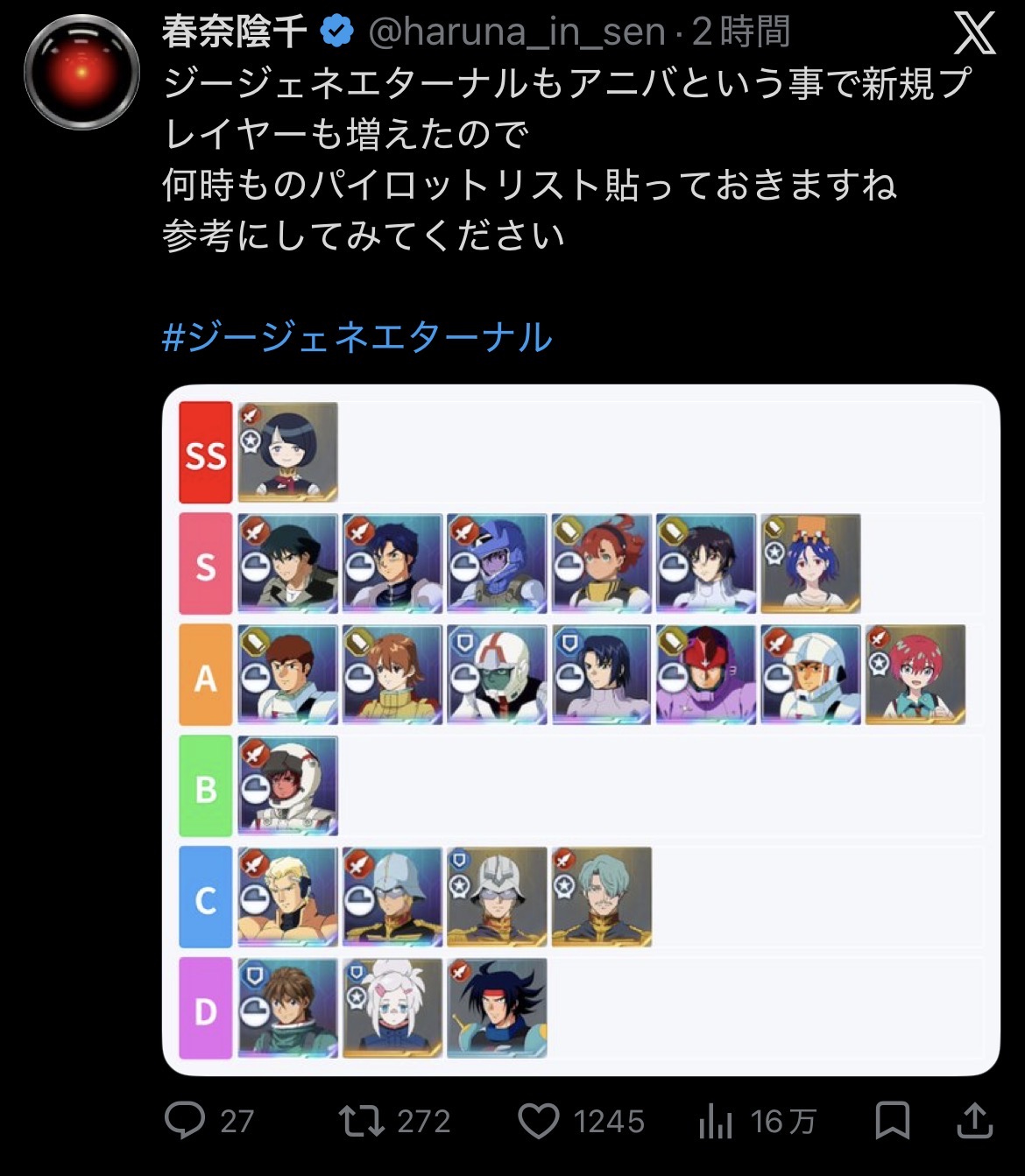The width and height of the screenshot is (1025, 1176).
Task: Tap the X logo
Action: 974,35
